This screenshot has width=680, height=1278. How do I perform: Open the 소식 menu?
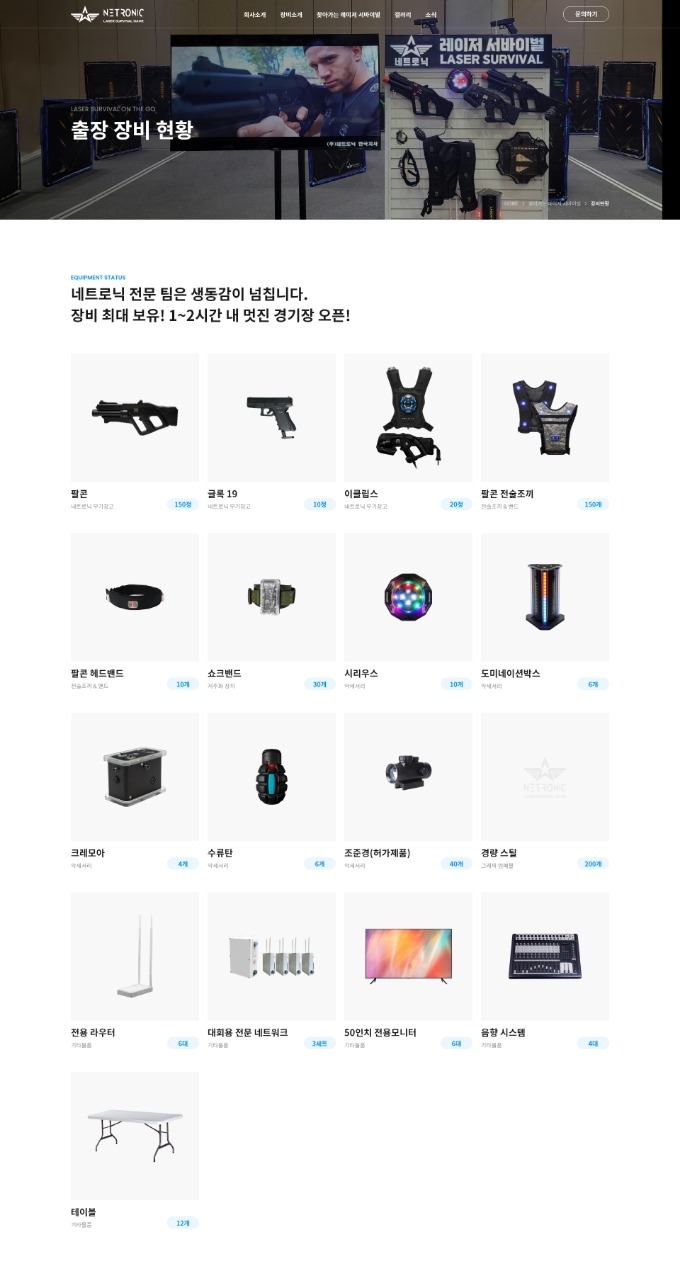click(431, 15)
